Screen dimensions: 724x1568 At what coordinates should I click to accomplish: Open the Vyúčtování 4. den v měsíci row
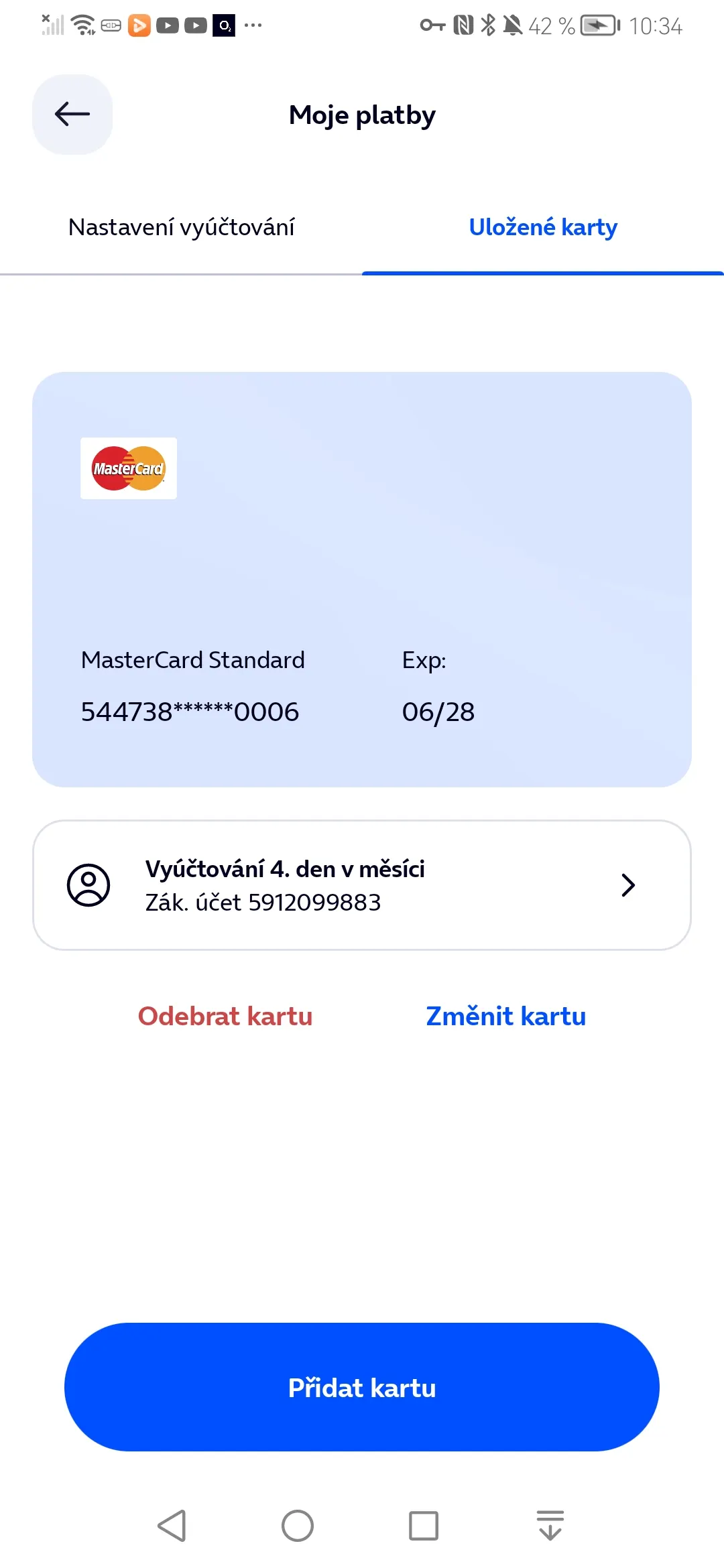tap(362, 885)
